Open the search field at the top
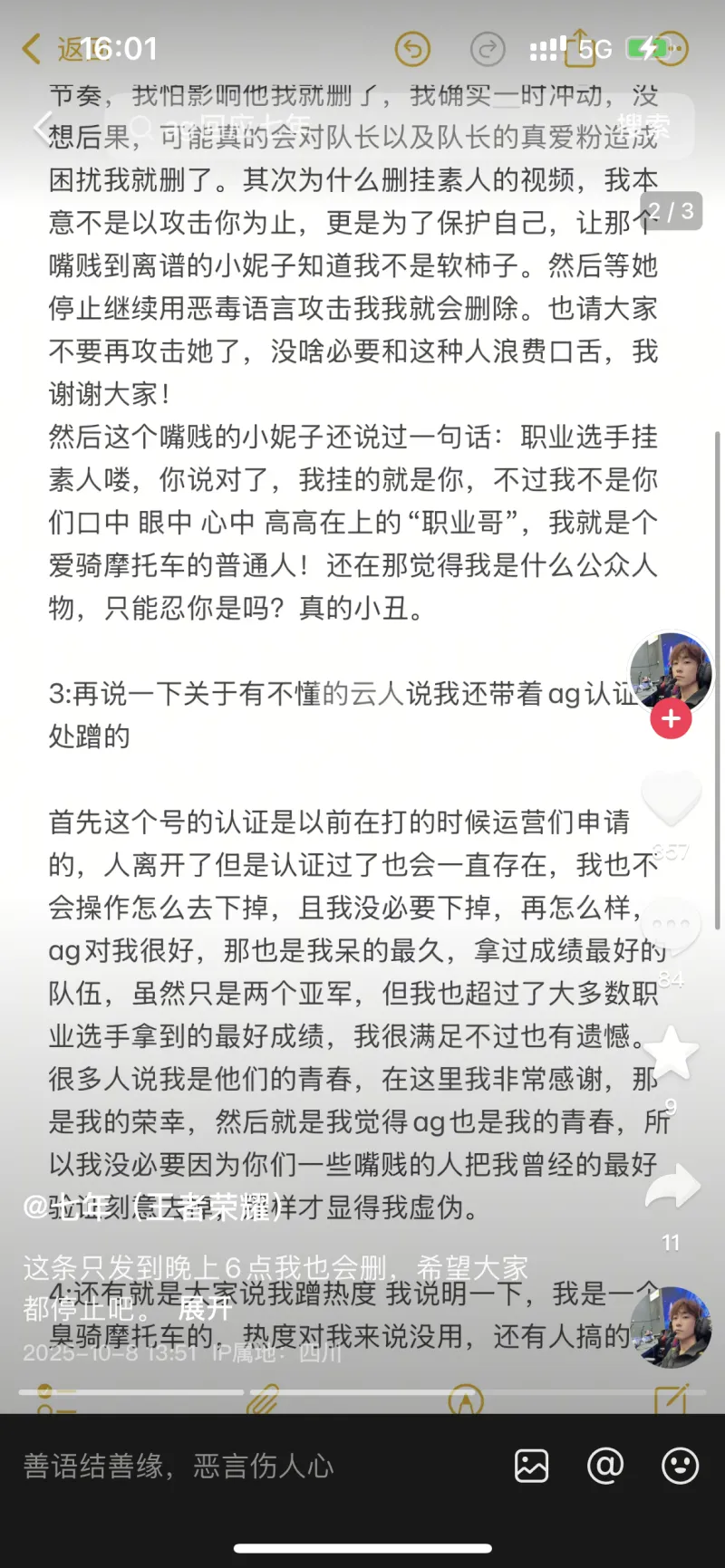The width and height of the screenshot is (725, 1568). (x=362, y=125)
